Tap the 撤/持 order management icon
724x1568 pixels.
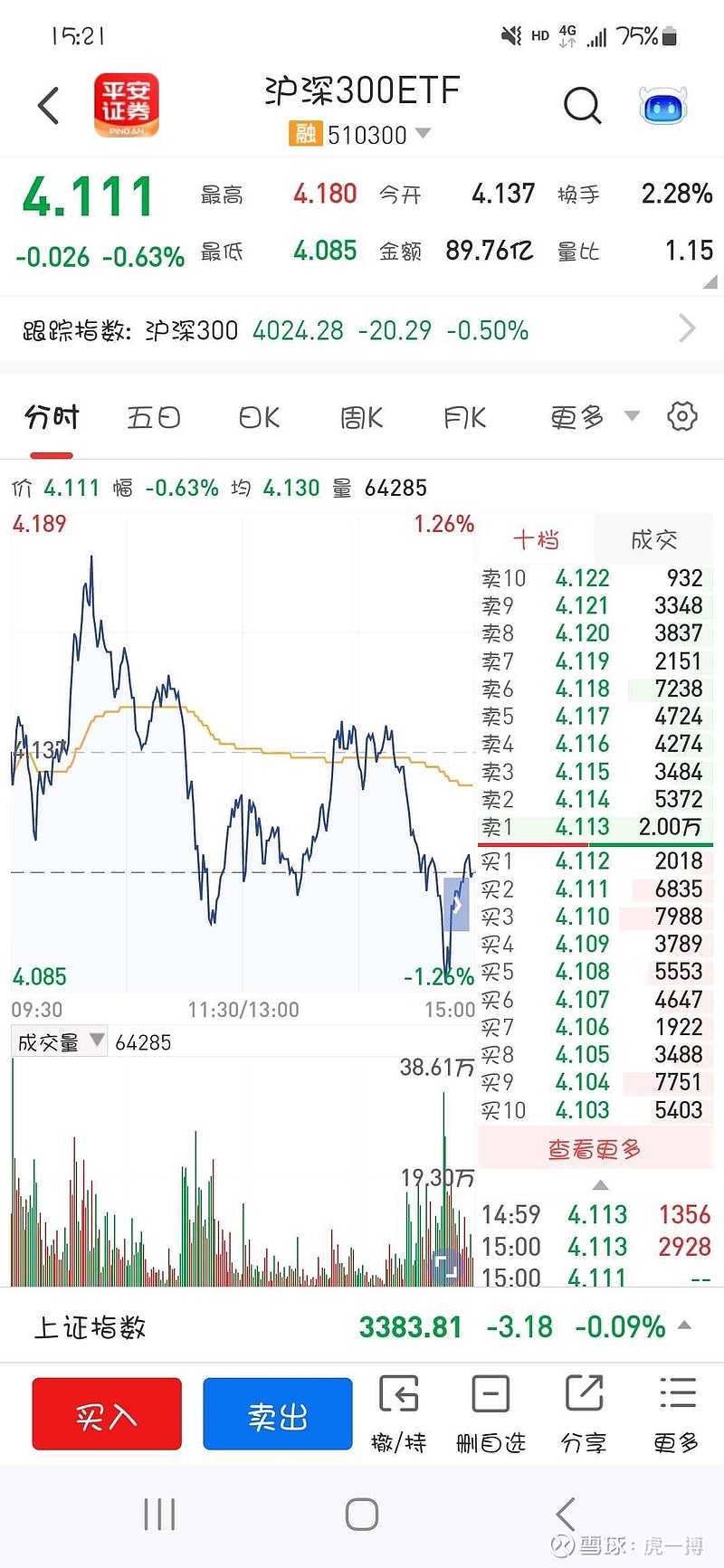click(400, 1411)
